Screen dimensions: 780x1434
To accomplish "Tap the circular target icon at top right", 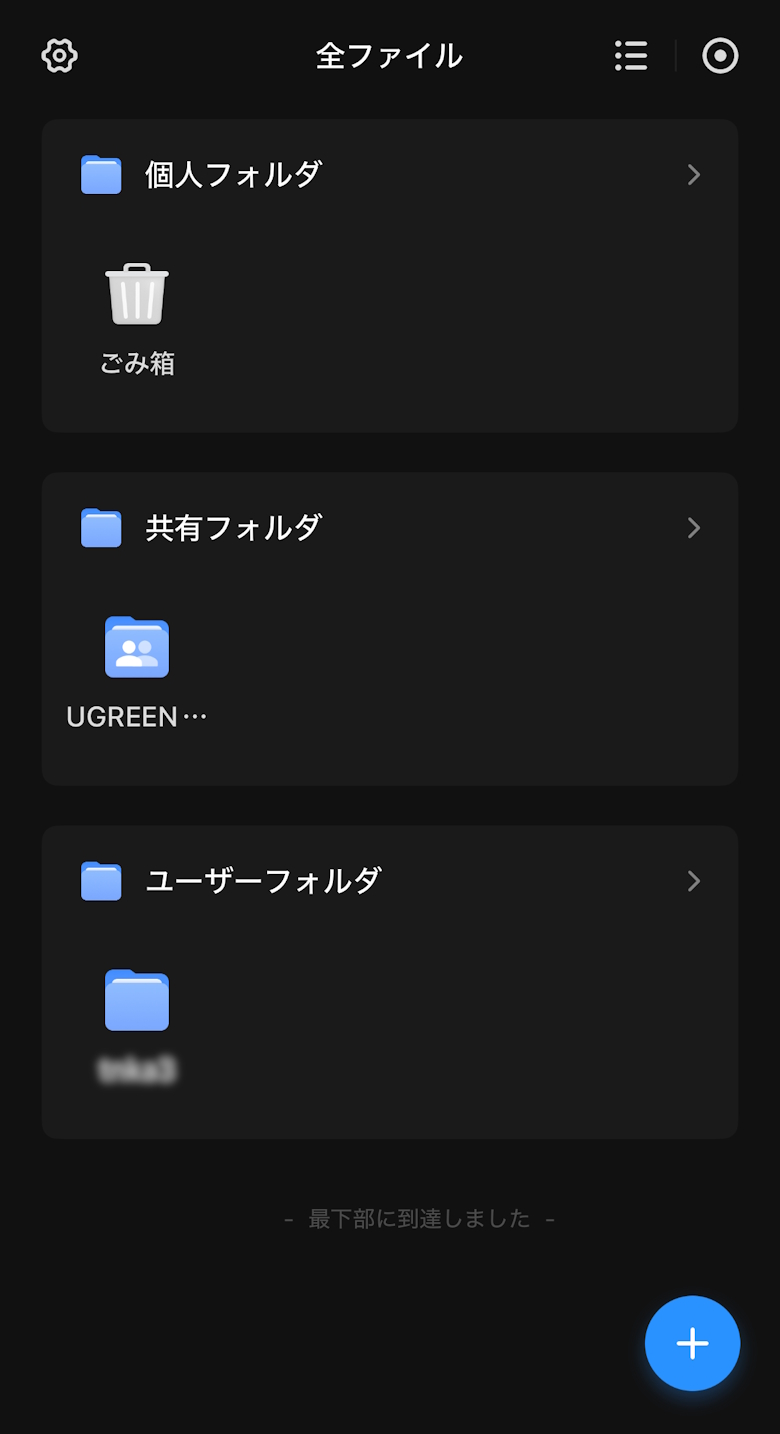I will [x=720, y=56].
